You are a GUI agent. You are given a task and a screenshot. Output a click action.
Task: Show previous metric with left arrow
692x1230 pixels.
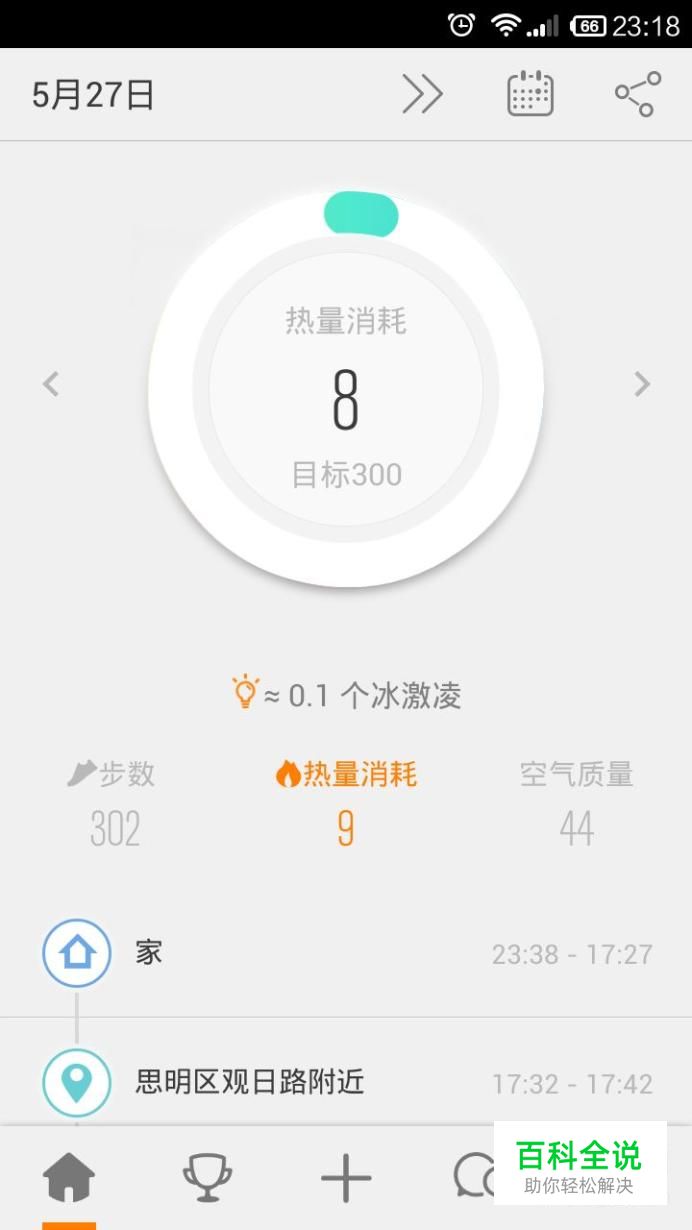tap(51, 383)
